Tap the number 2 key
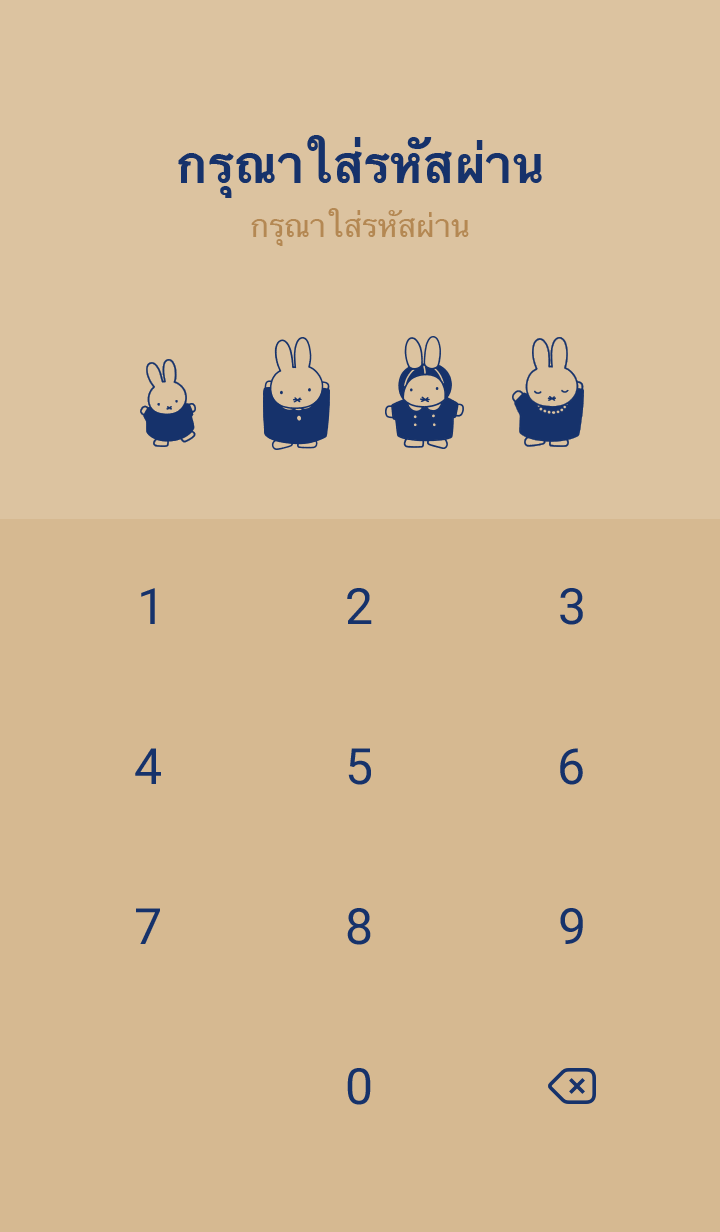 (x=359, y=607)
